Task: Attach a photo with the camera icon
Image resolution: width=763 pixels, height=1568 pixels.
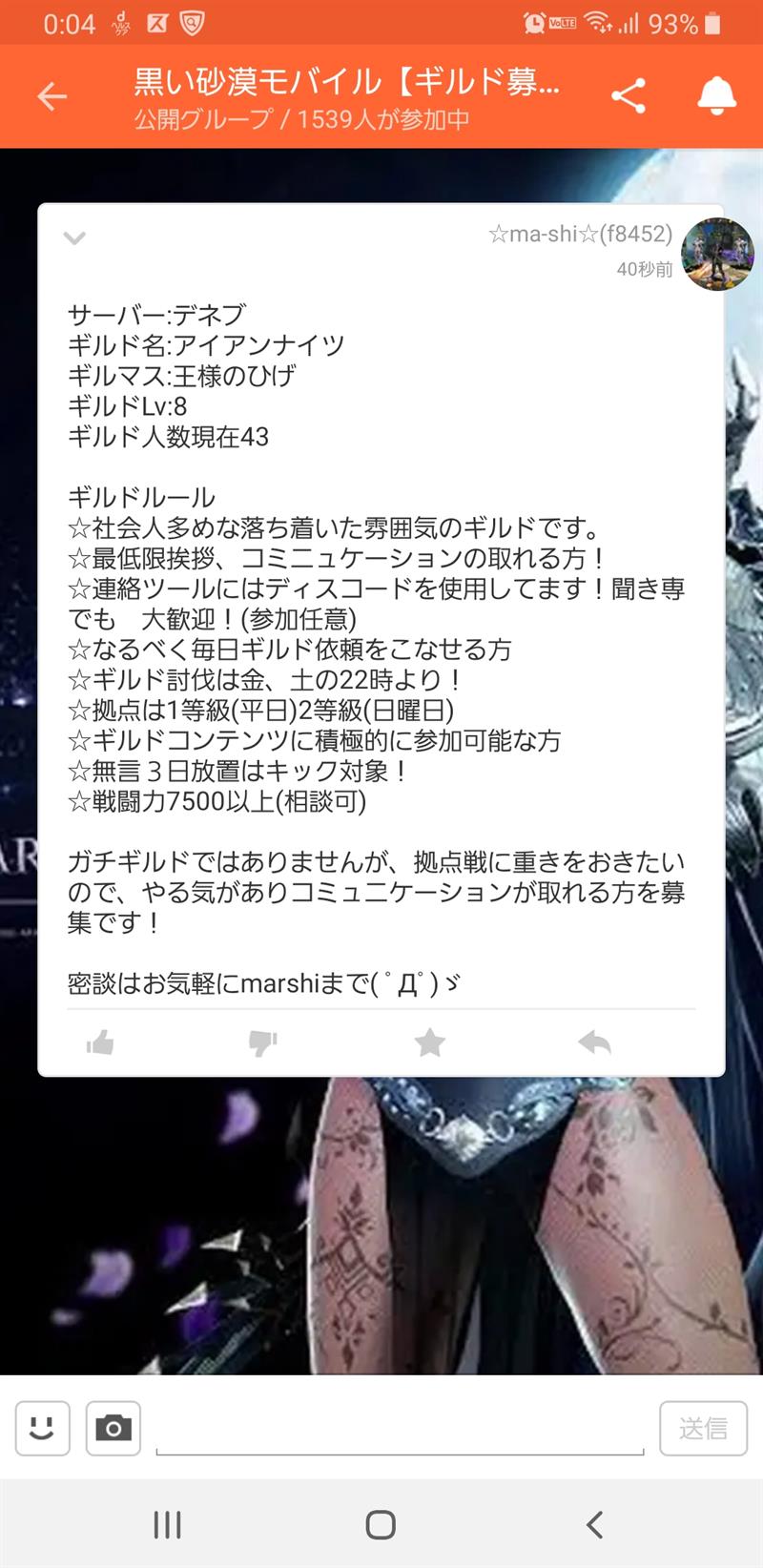Action: [x=113, y=1428]
